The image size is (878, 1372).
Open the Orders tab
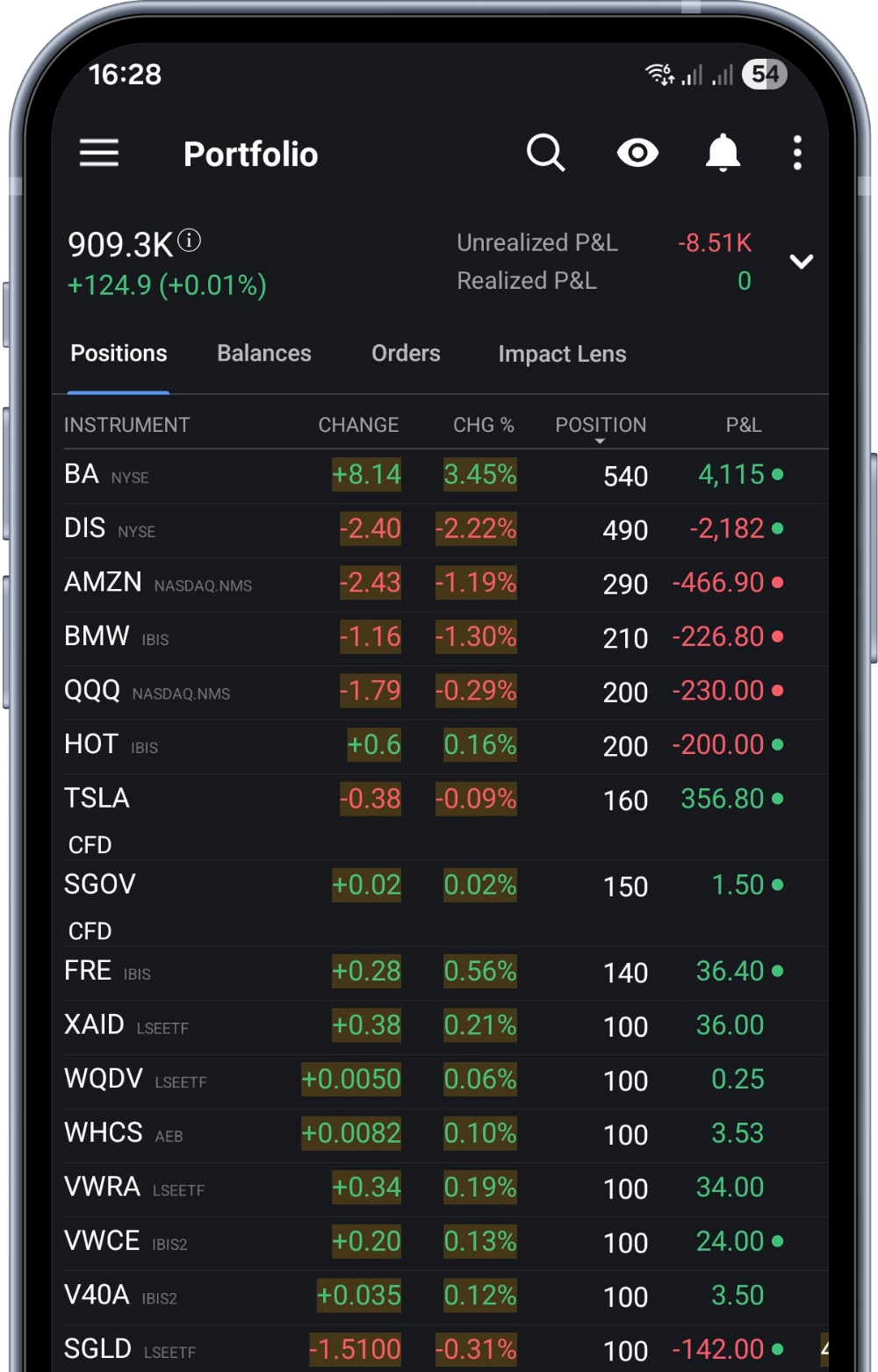(x=405, y=353)
